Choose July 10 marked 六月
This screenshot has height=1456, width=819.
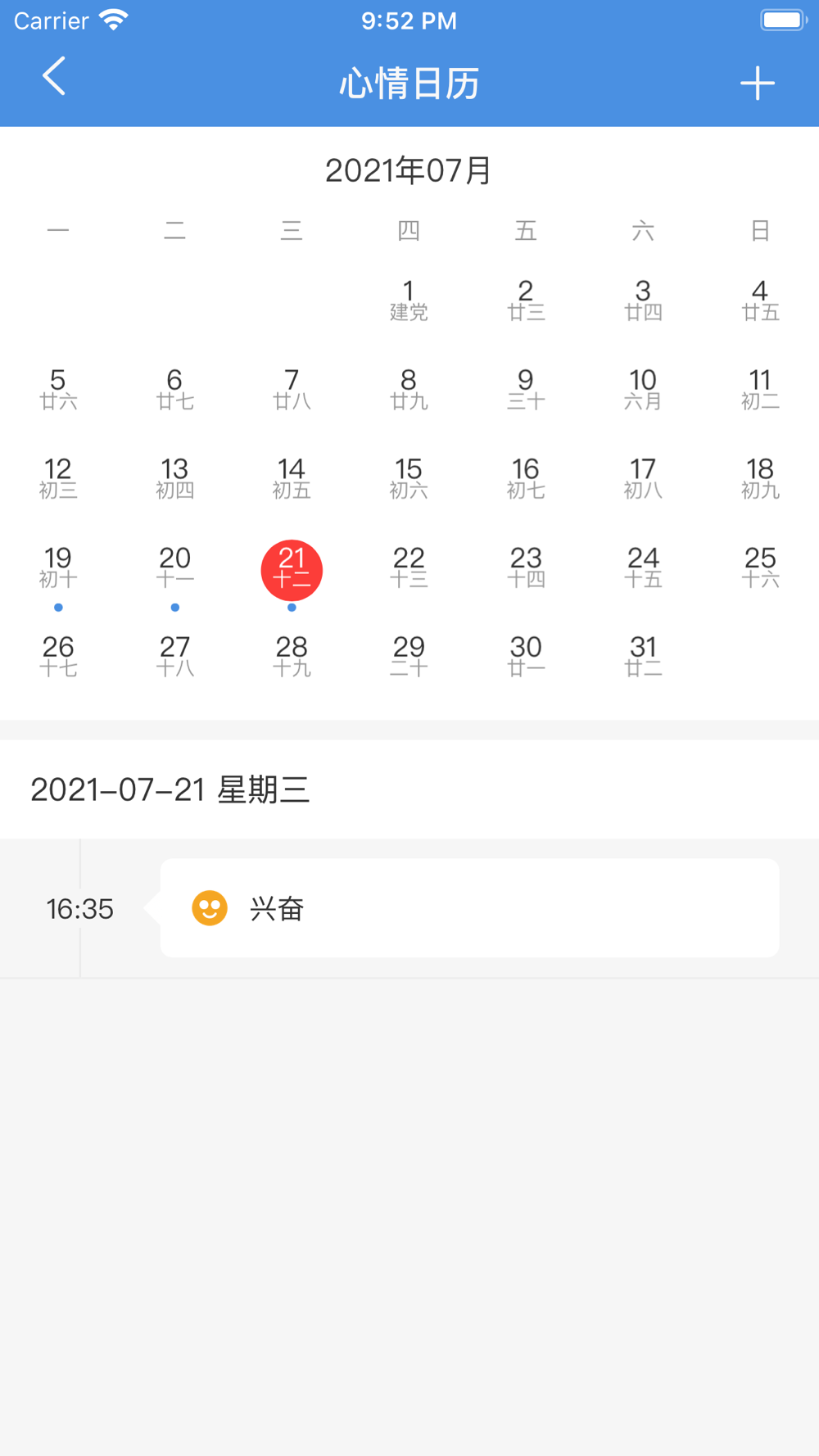click(x=643, y=390)
